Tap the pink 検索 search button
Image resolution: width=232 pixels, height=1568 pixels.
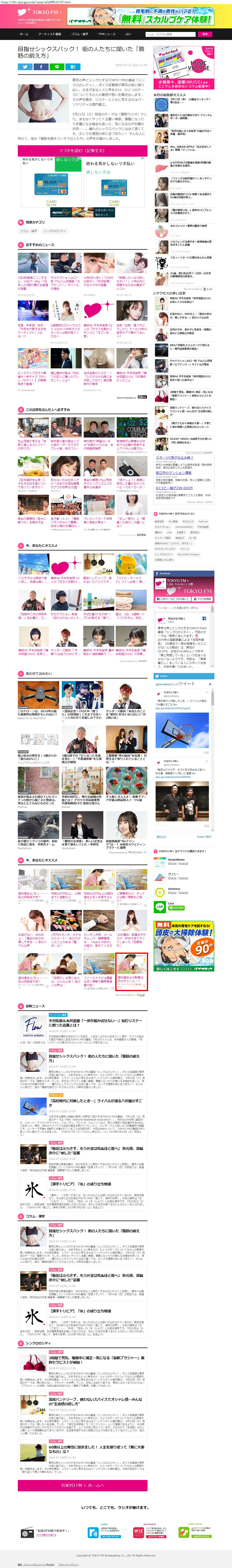[205, 34]
